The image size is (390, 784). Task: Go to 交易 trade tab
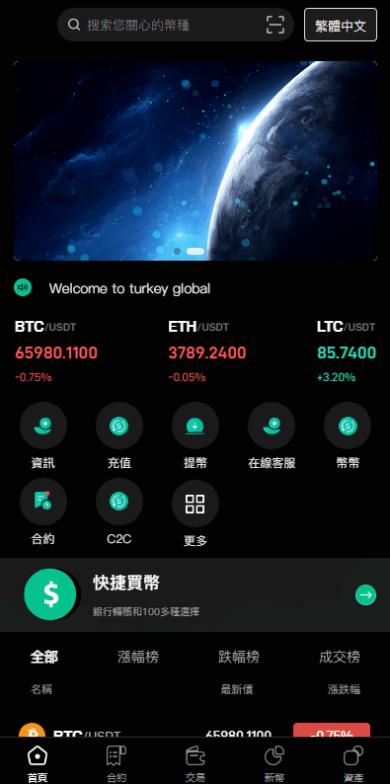click(195, 763)
